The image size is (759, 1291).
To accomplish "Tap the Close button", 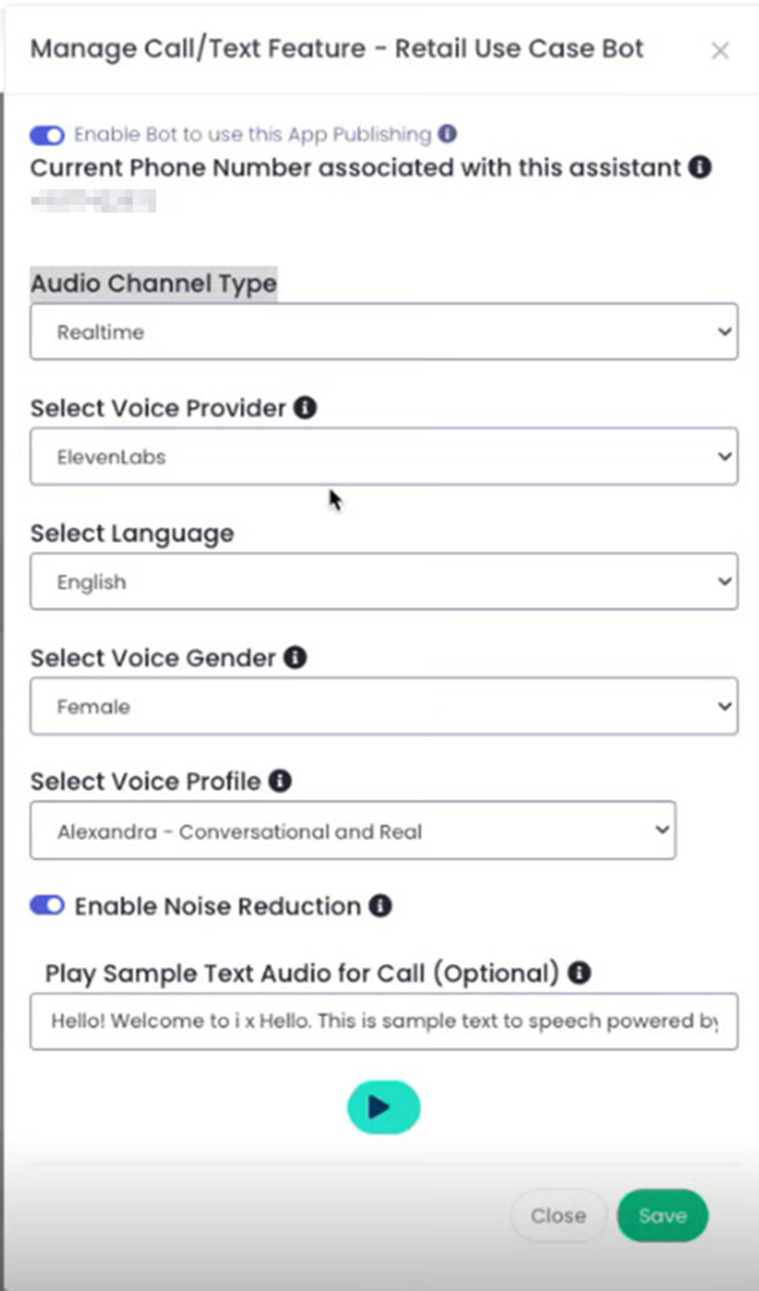I will click(x=558, y=1216).
